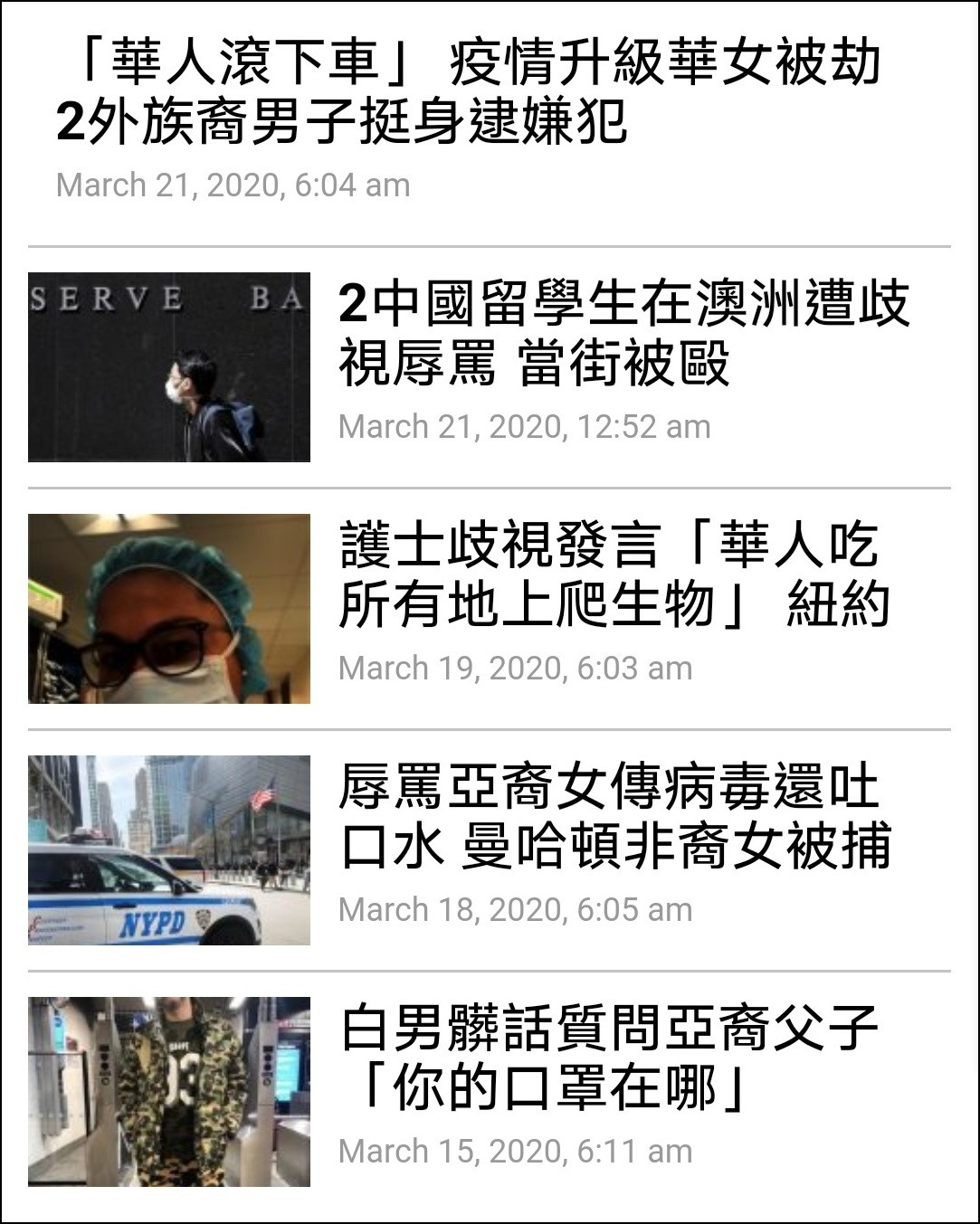Screen dimensions: 980x1224
Task: Open the article「華人滾下車」疫情升級華女被劫
Action: (x=468, y=90)
